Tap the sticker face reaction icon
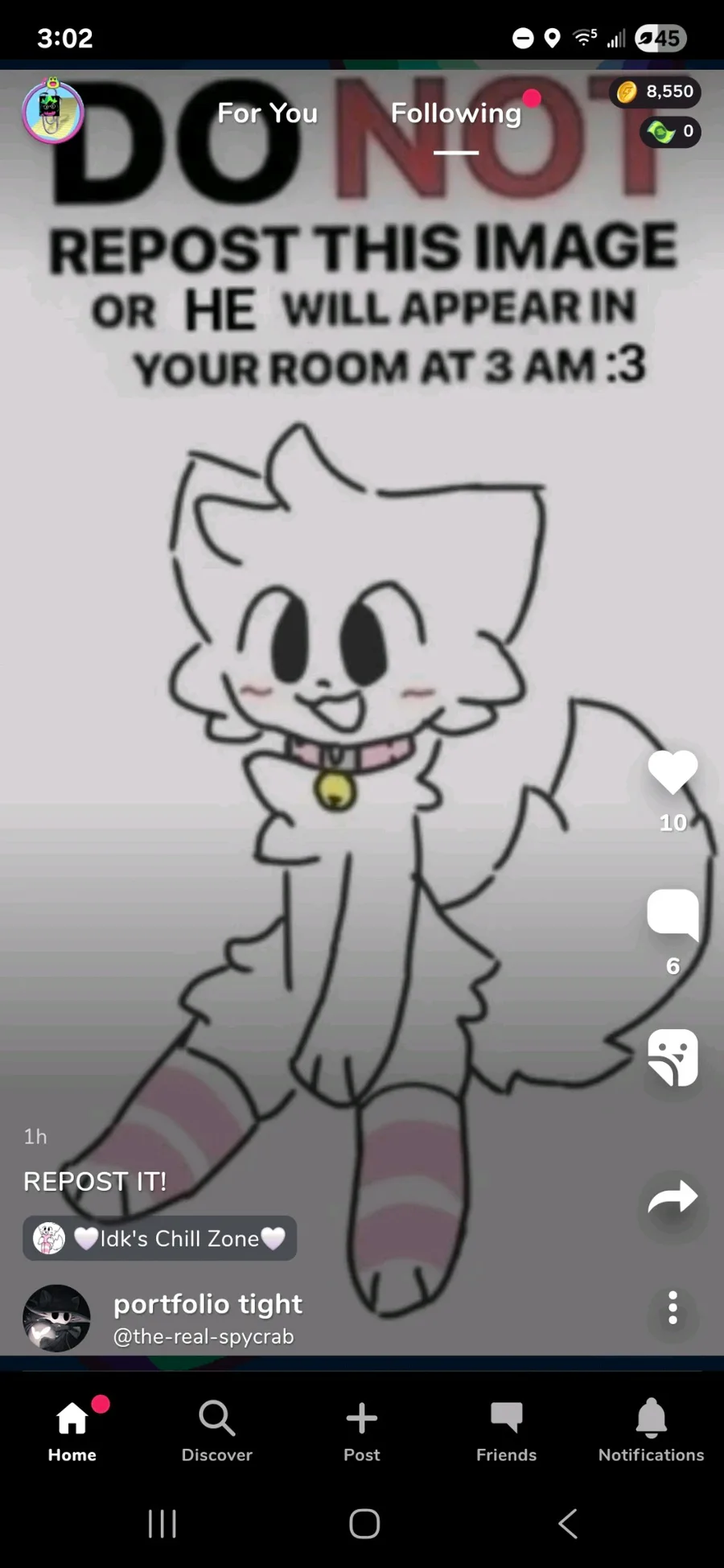The width and height of the screenshot is (724, 1568). pyautogui.click(x=673, y=1057)
